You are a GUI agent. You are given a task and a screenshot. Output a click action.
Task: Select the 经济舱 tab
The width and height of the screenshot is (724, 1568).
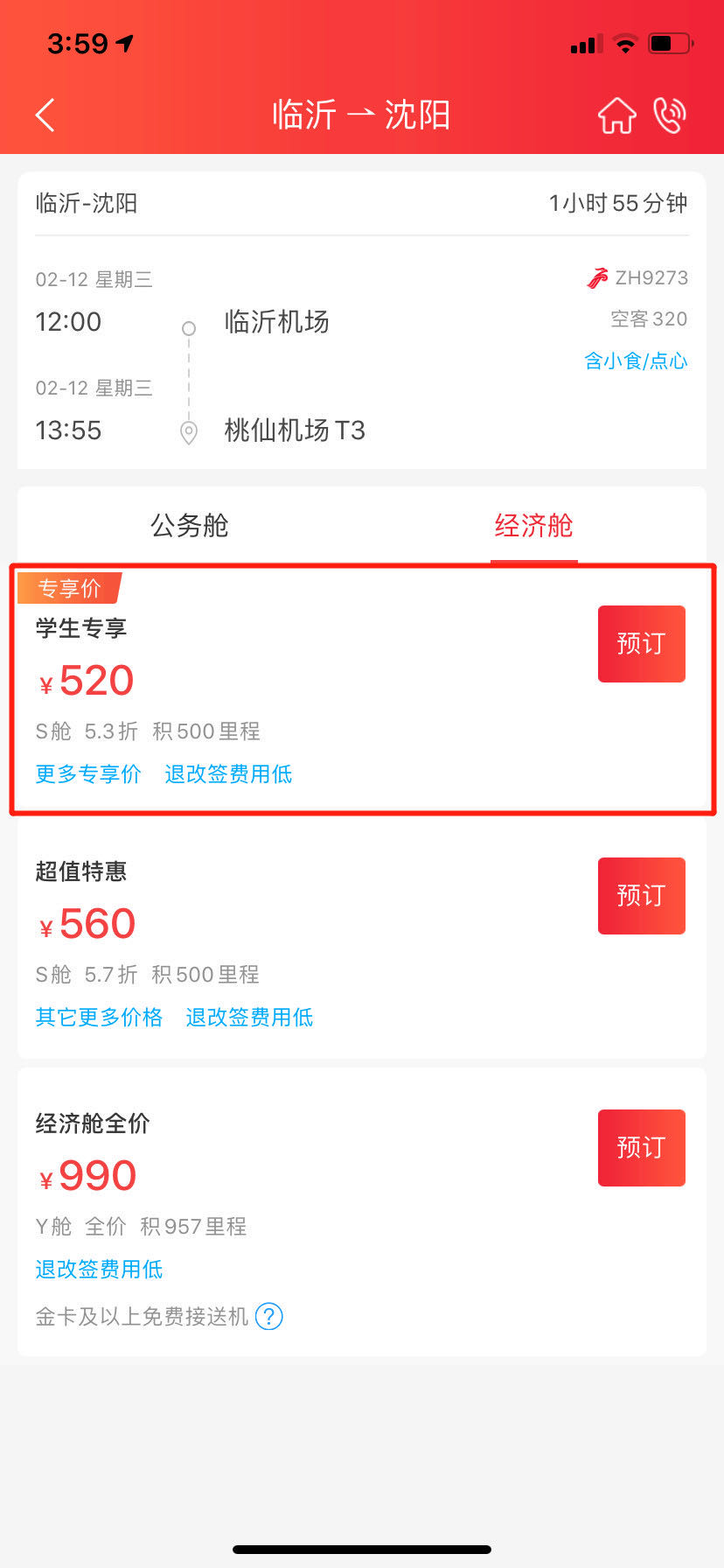(x=533, y=525)
